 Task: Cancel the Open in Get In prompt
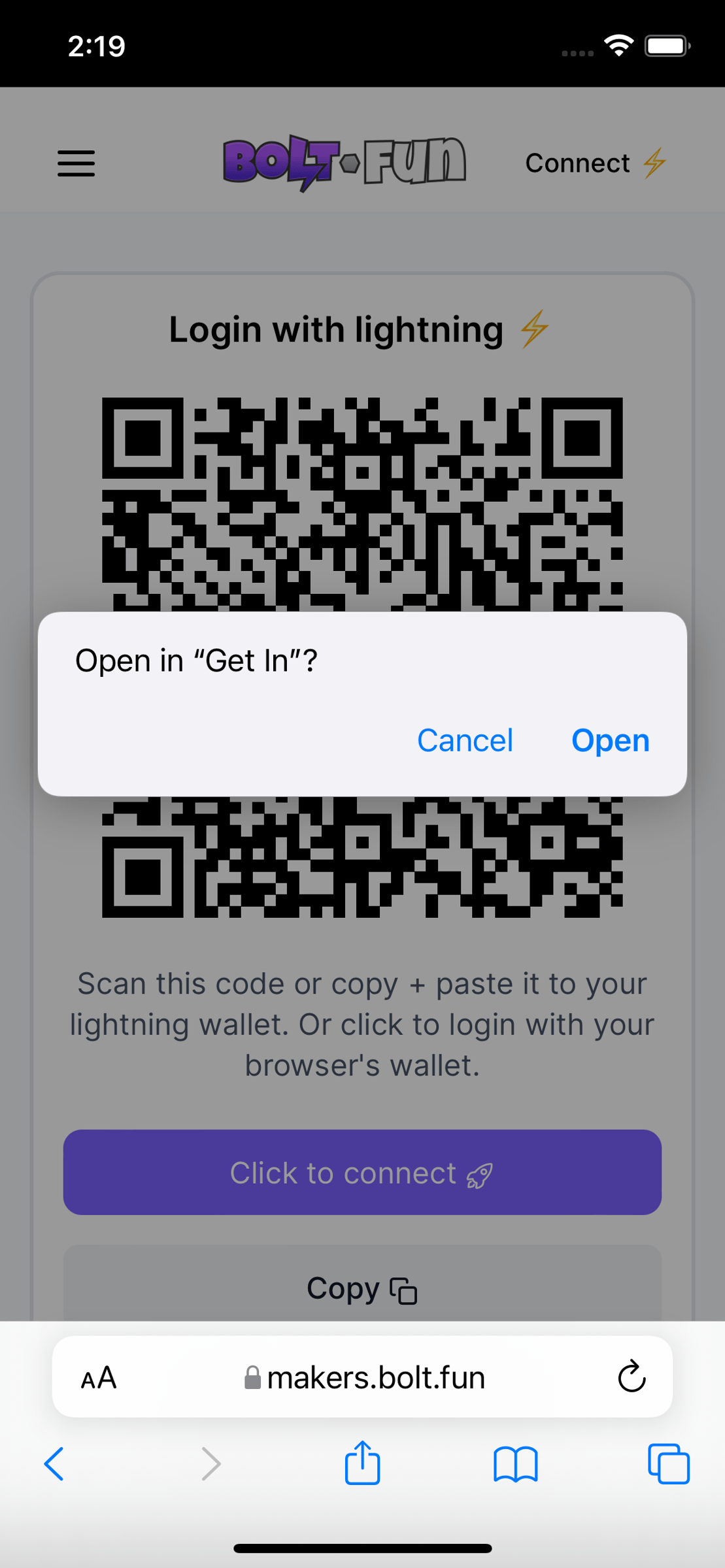pyautogui.click(x=465, y=740)
